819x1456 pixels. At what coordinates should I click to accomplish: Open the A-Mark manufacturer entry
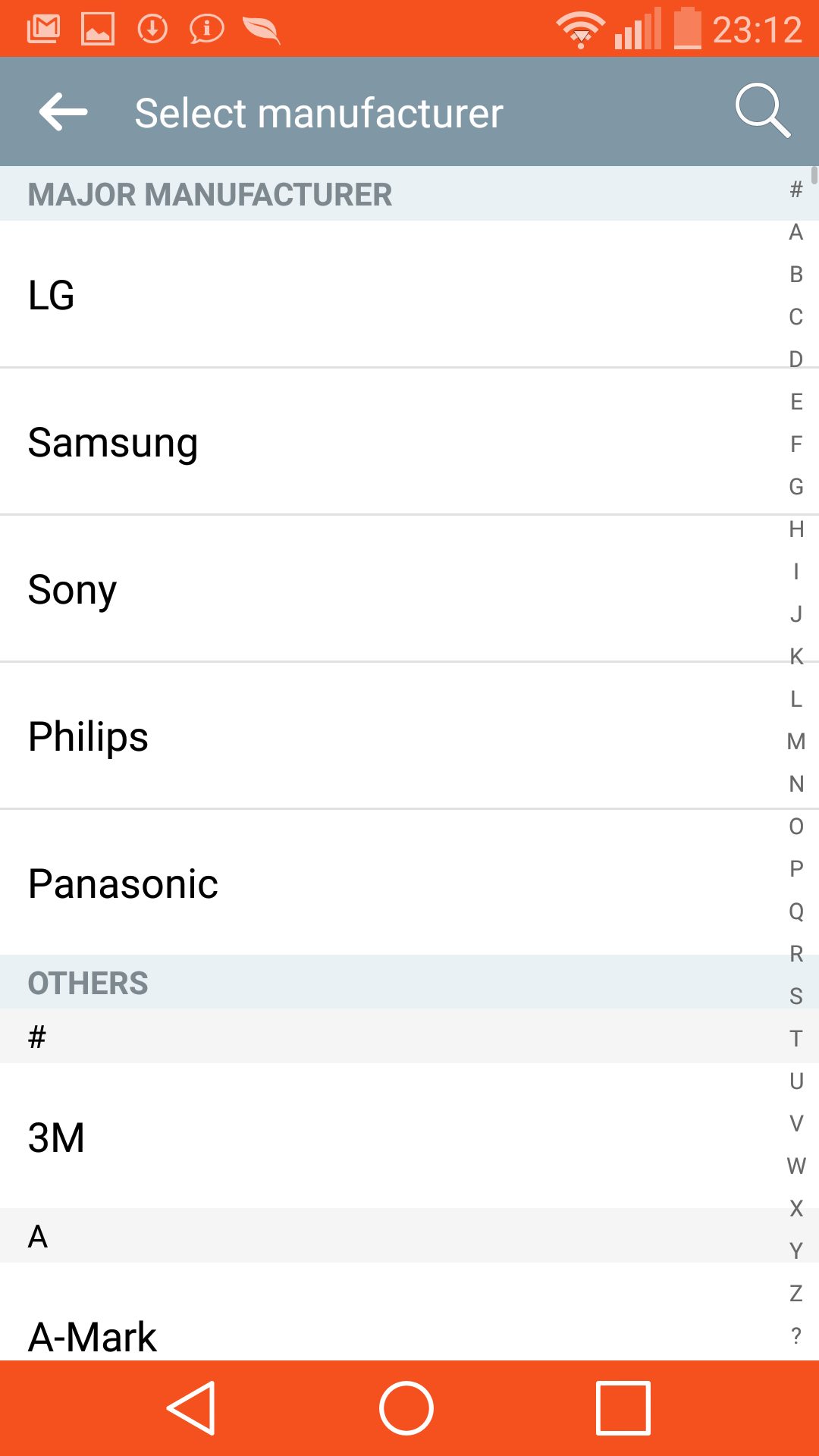[x=409, y=1312]
